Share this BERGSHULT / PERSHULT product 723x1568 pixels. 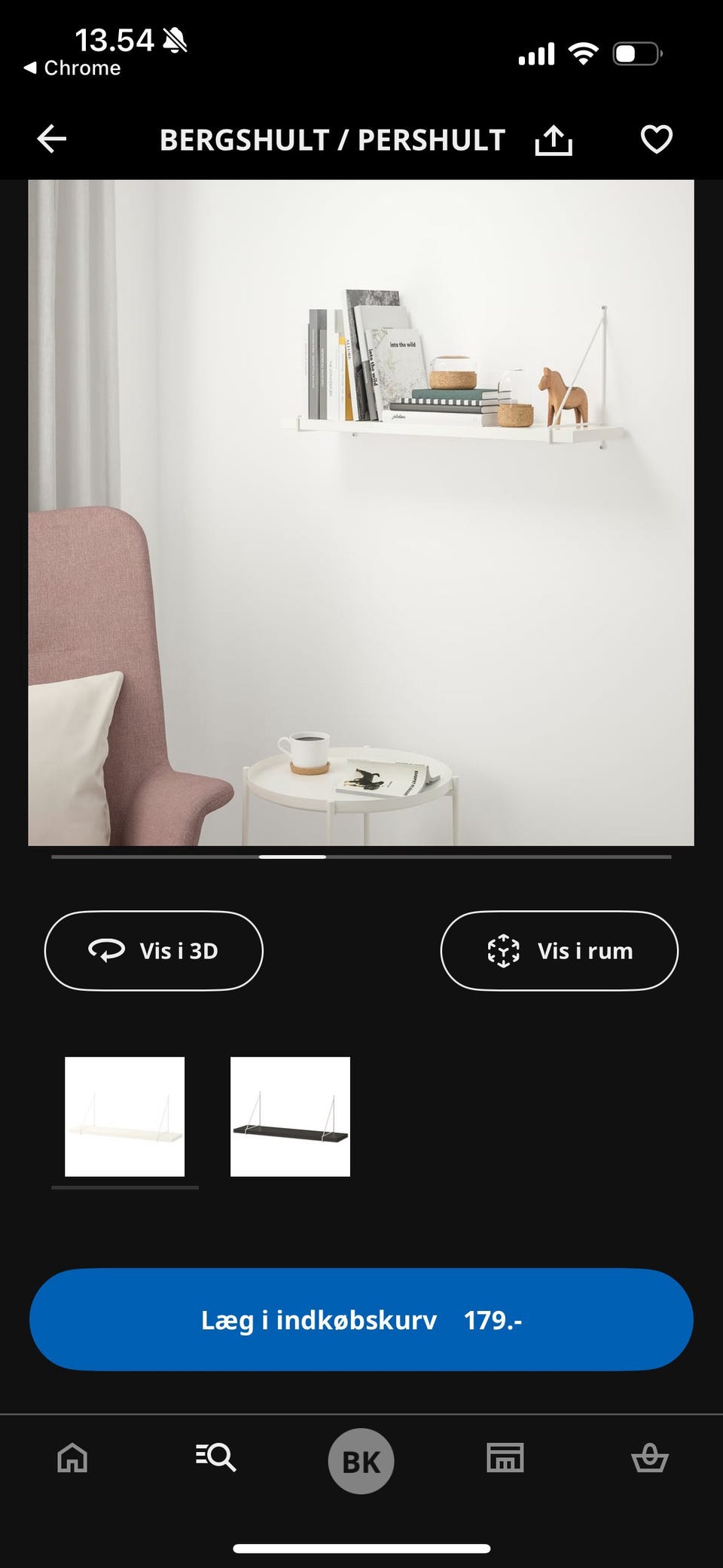click(555, 139)
